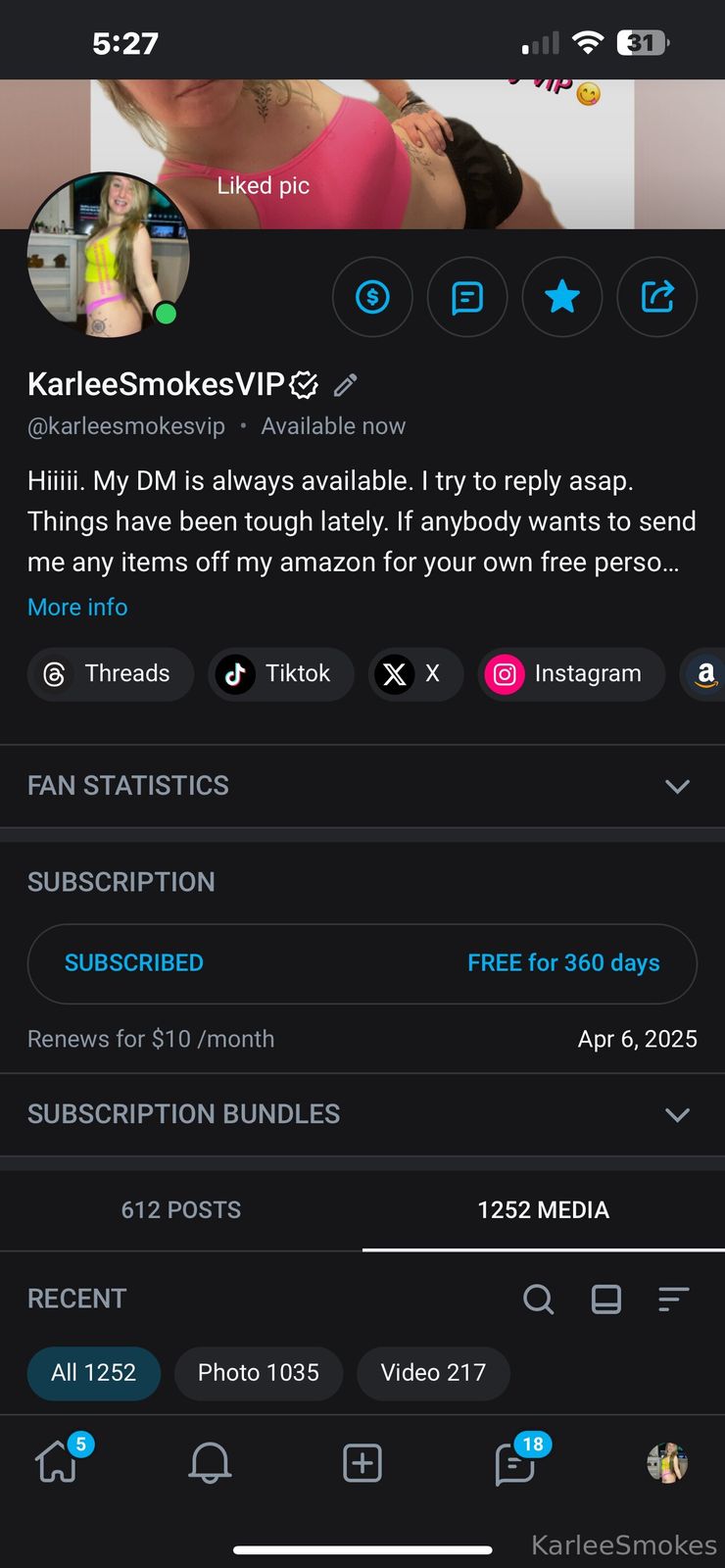Open the Tiktok link chip
This screenshot has height=1568, width=725.
coord(280,674)
